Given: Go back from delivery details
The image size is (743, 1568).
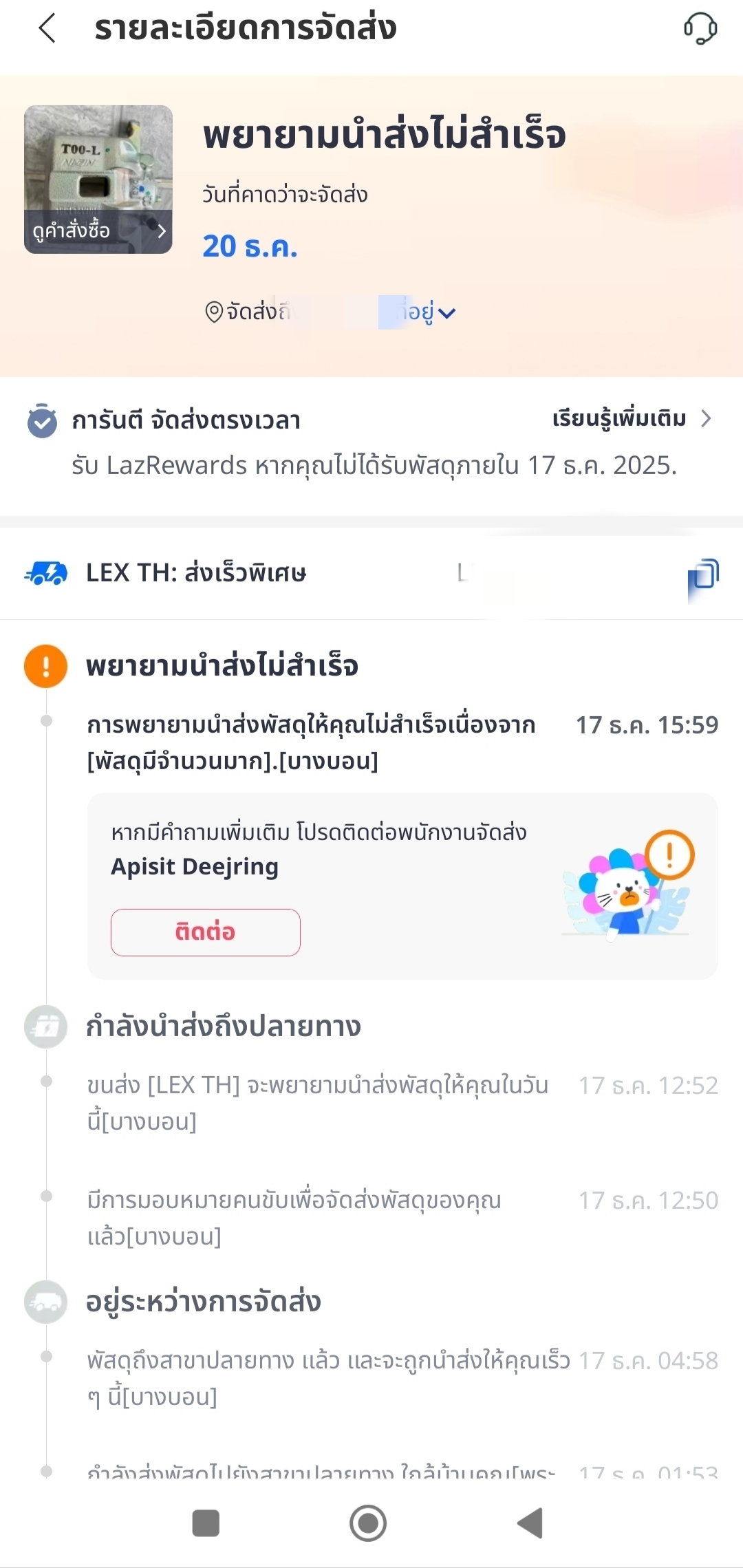Looking at the screenshot, I should pos(47,29).
